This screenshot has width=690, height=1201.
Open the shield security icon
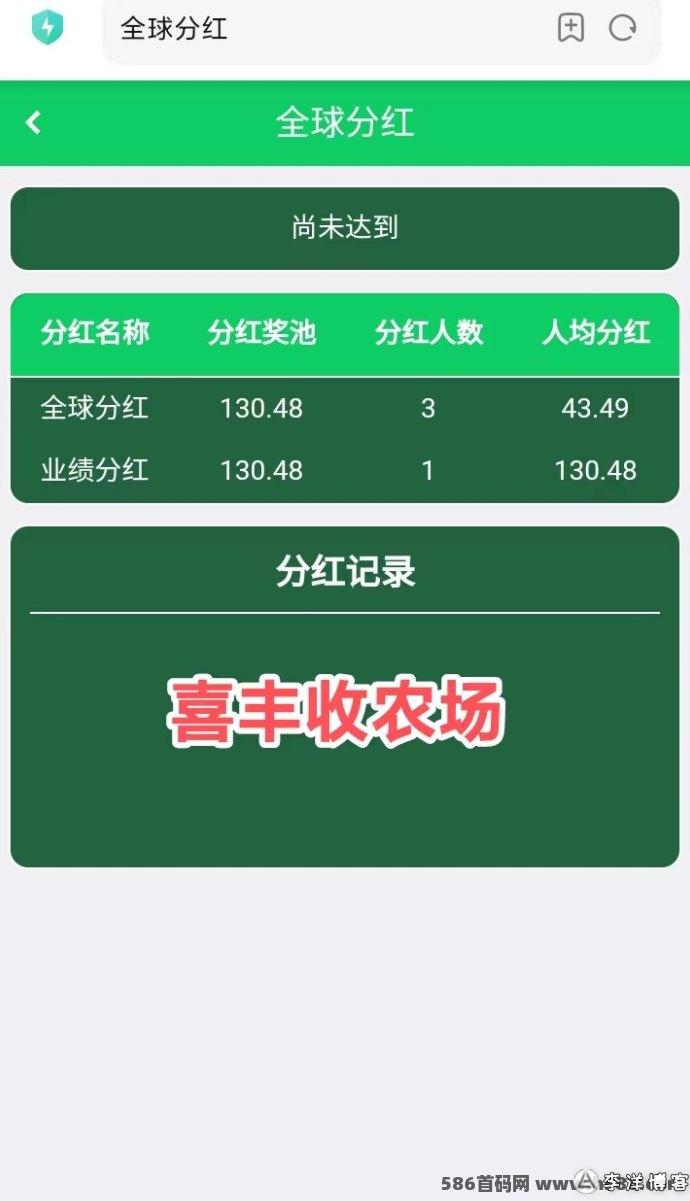[x=47, y=28]
